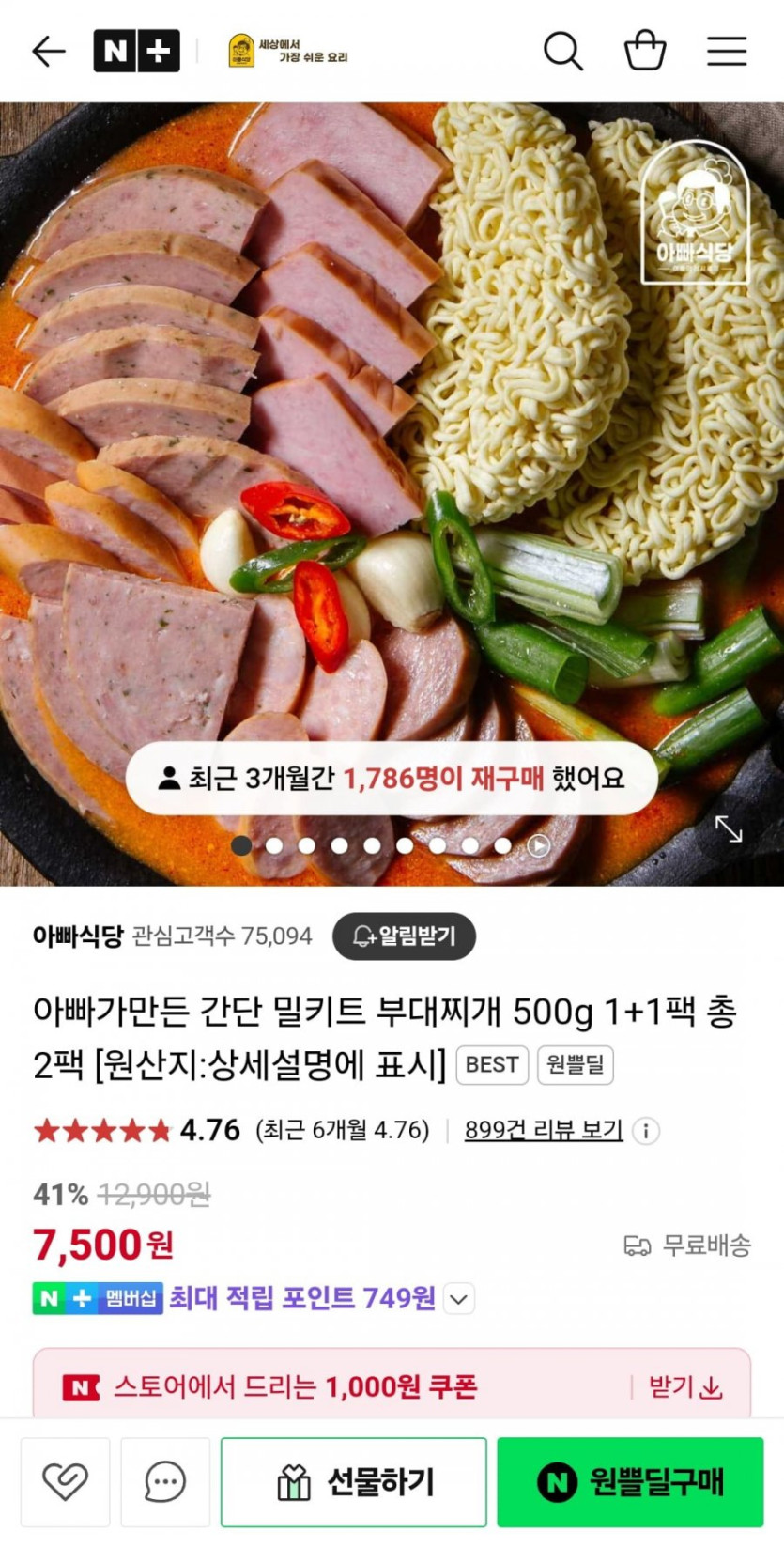This screenshot has height=1547, width=784.
Task: Open the hamburger menu
Action: coord(727,51)
